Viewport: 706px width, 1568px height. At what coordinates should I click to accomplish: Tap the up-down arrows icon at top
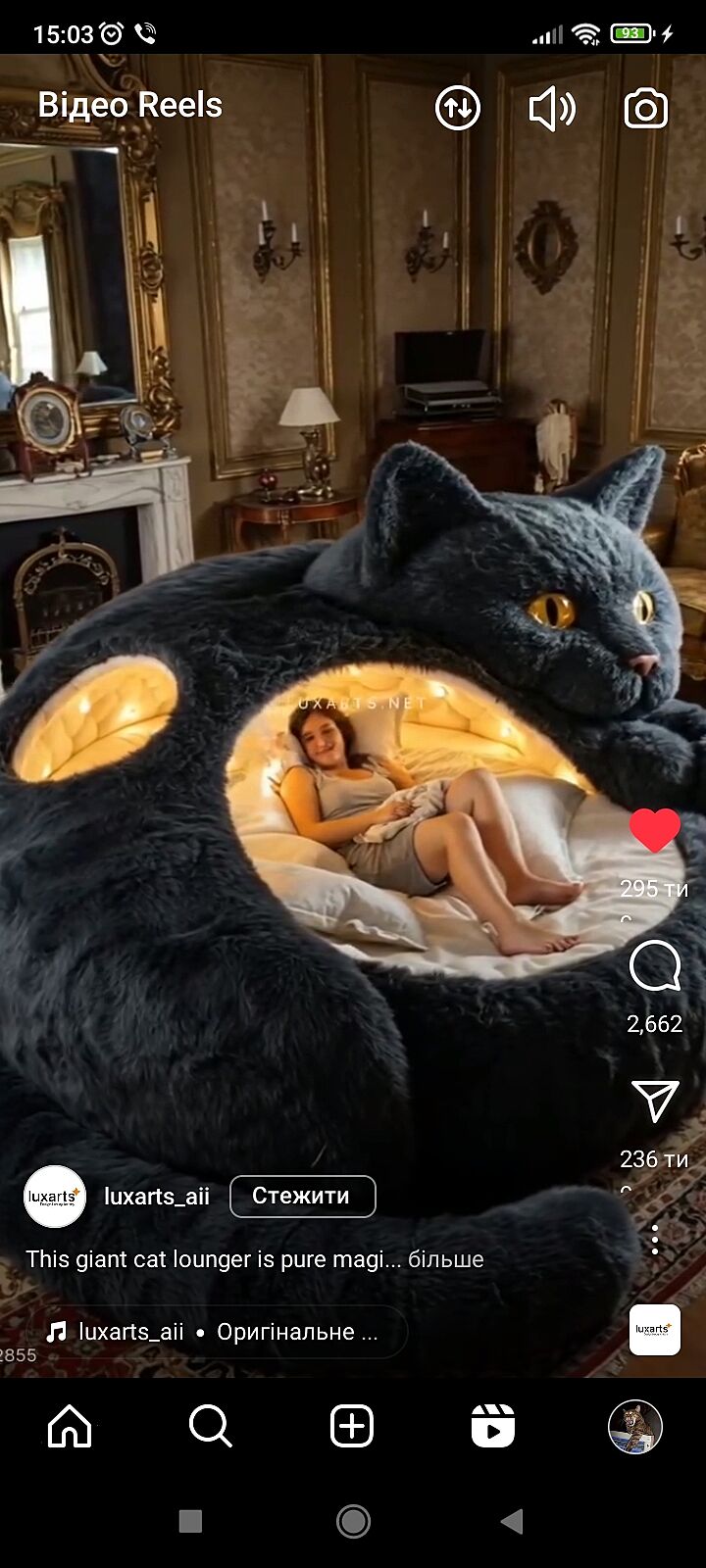coord(458,108)
